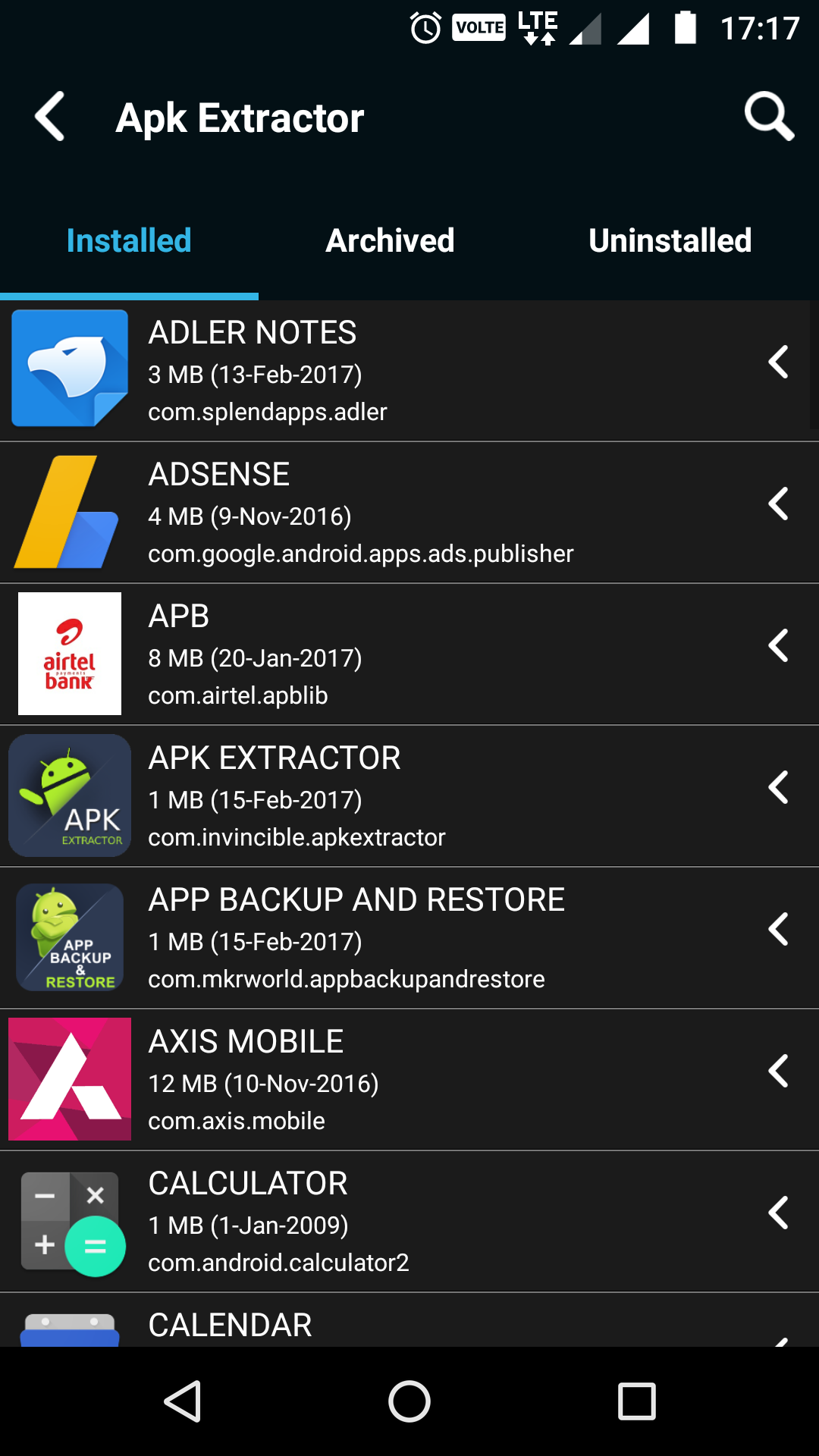Open recent apps from navigation bar
Screen dimensions: 819x1456
(636, 1401)
